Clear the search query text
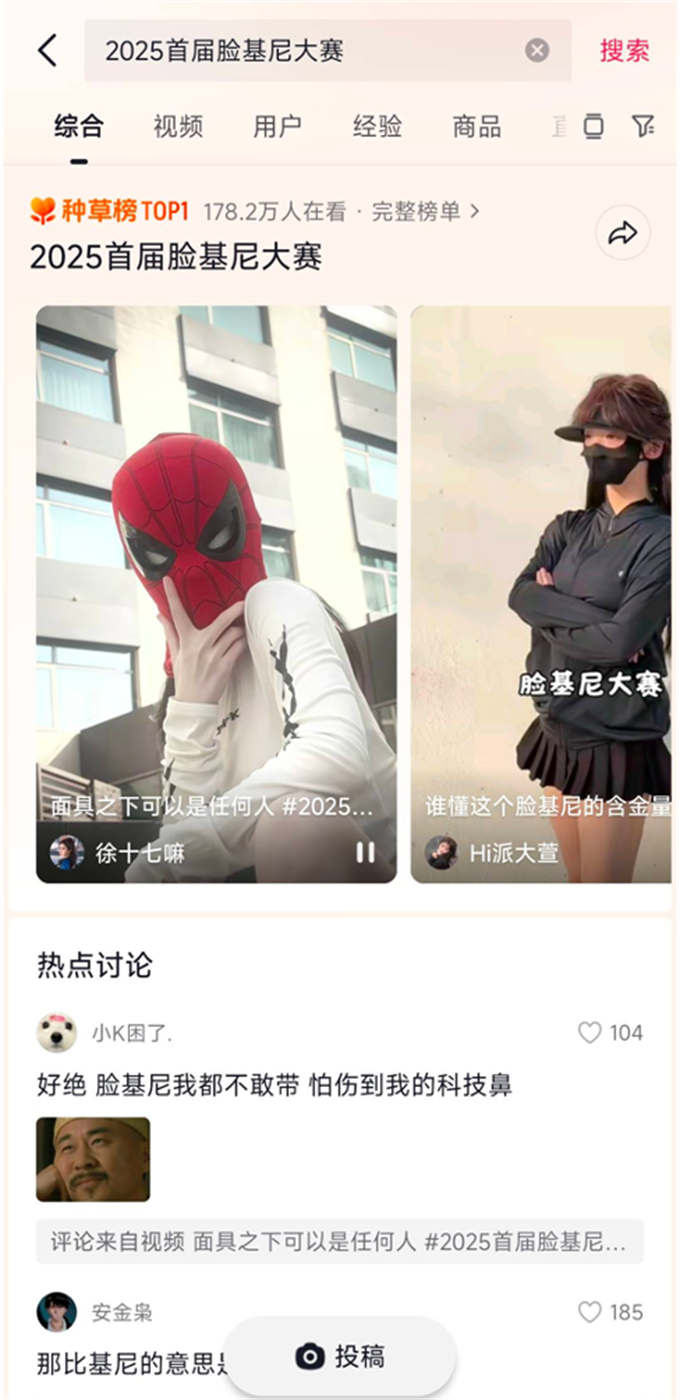The width and height of the screenshot is (680, 1400). pyautogui.click(x=537, y=50)
